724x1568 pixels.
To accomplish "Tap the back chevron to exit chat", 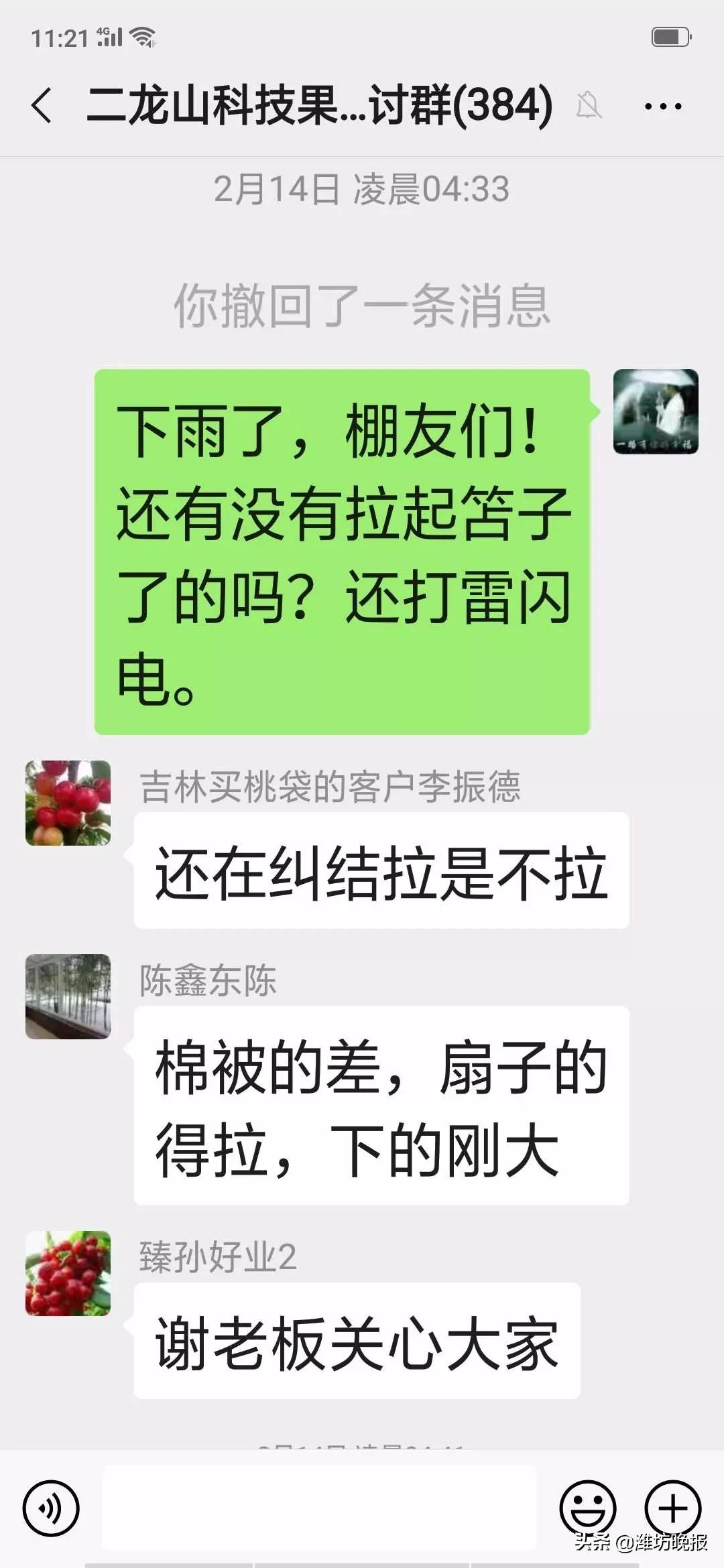I will [x=42, y=105].
